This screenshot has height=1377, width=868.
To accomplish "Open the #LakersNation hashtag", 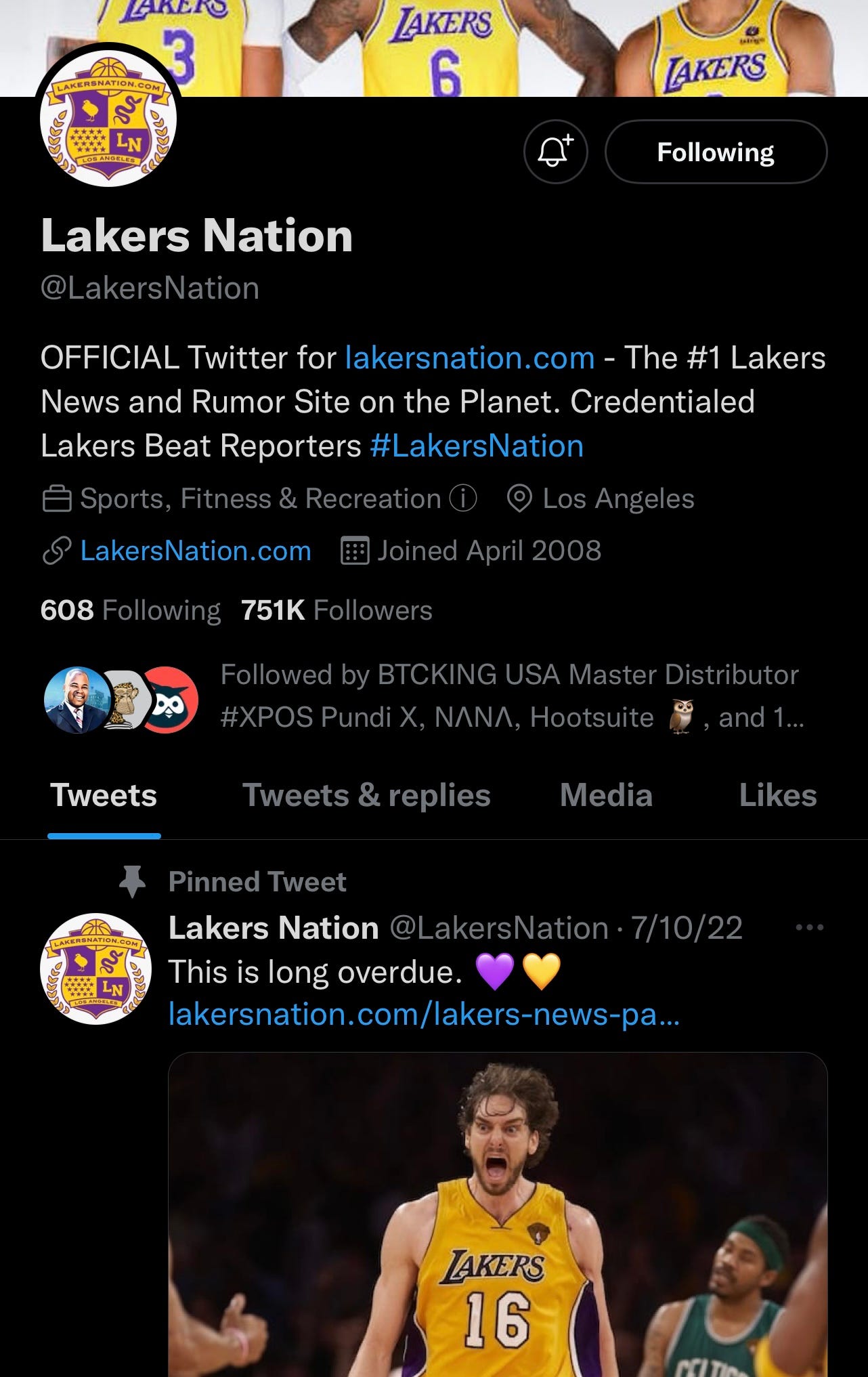I will click(477, 446).
